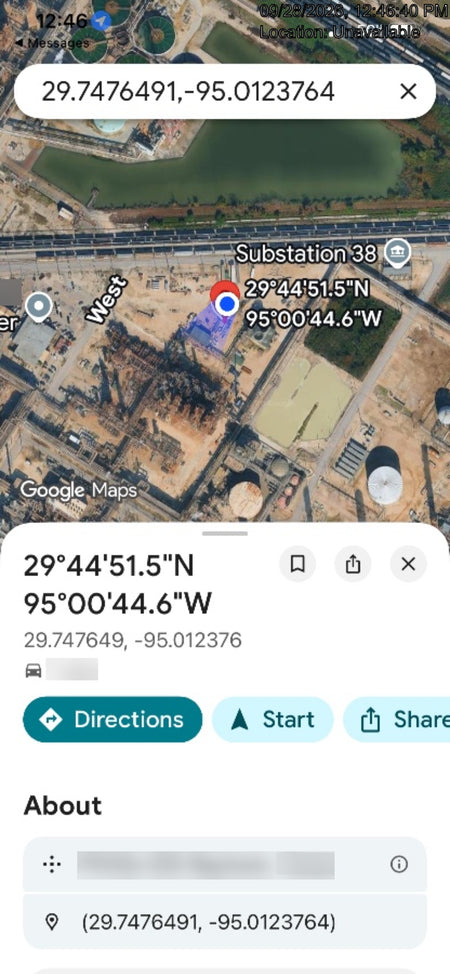Close the dropped pin info panel
Image resolution: width=450 pixels, height=974 pixels.
[x=408, y=563]
